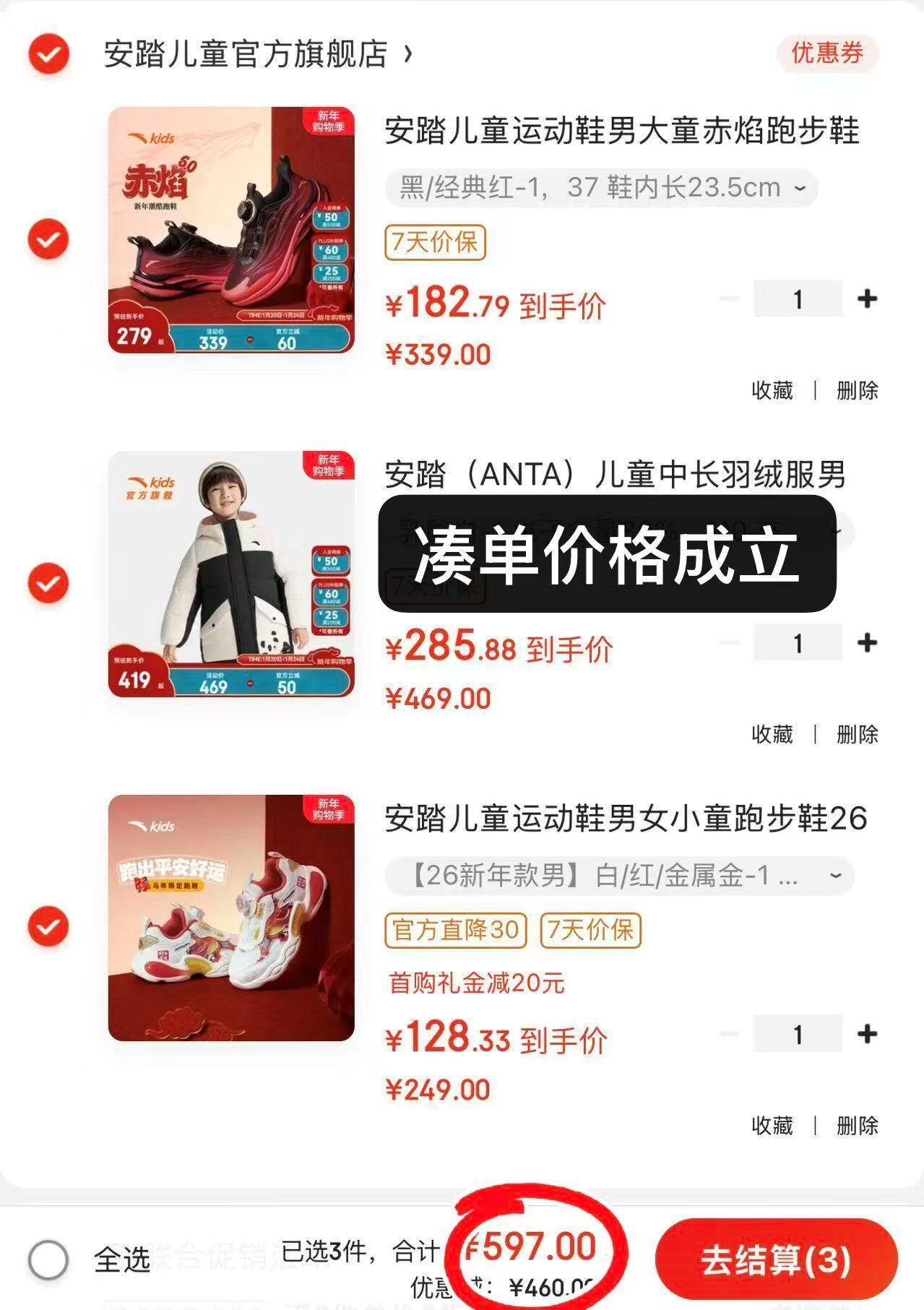Open the 儿童中长羽绒服 product image
The width and height of the screenshot is (924, 1310).
coord(231,574)
